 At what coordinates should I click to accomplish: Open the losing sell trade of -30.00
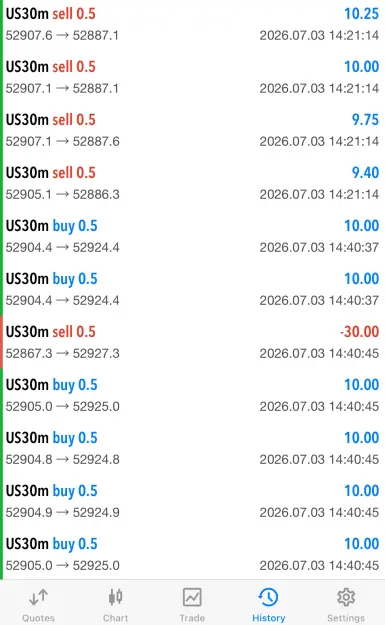tap(192, 342)
